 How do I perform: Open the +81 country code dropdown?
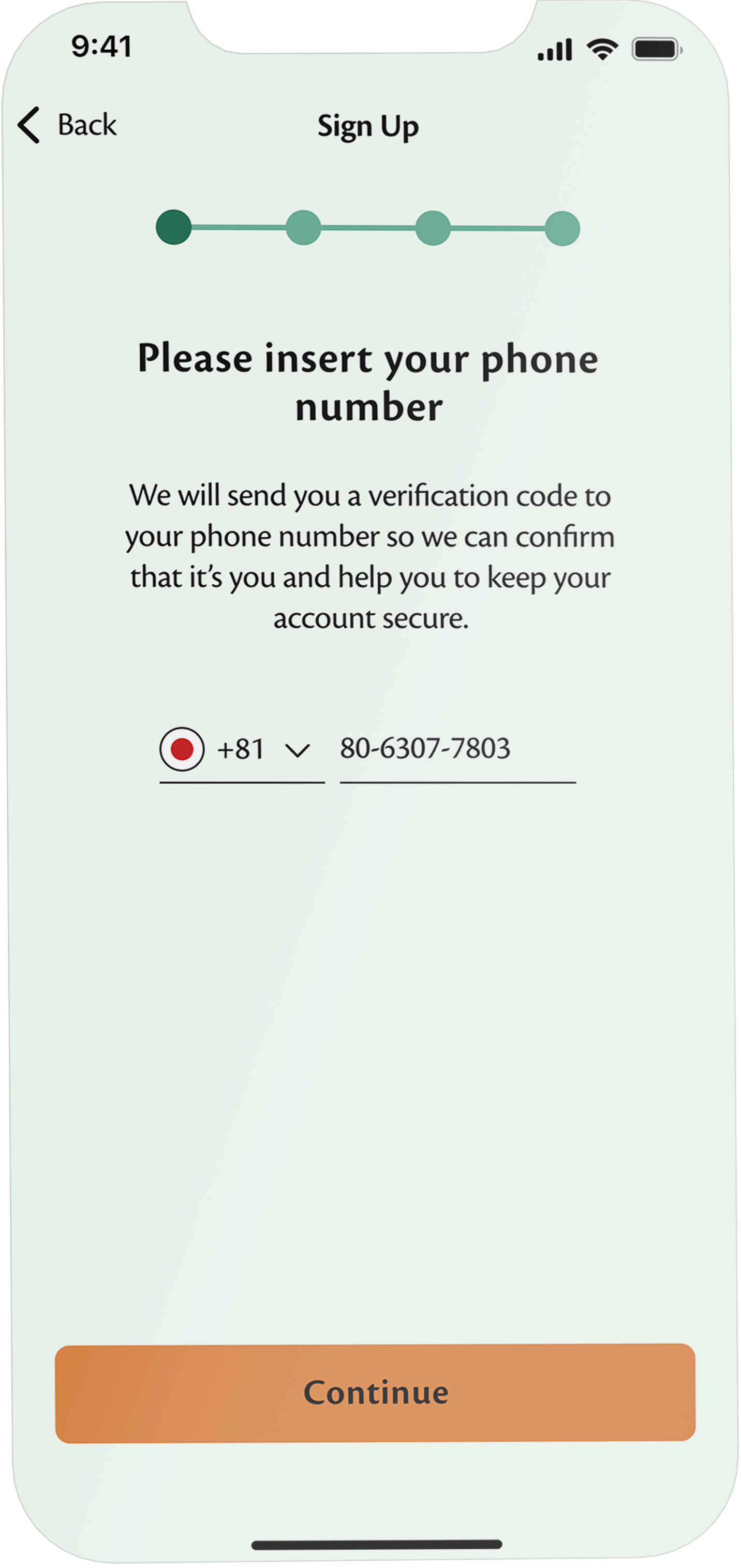point(242,749)
